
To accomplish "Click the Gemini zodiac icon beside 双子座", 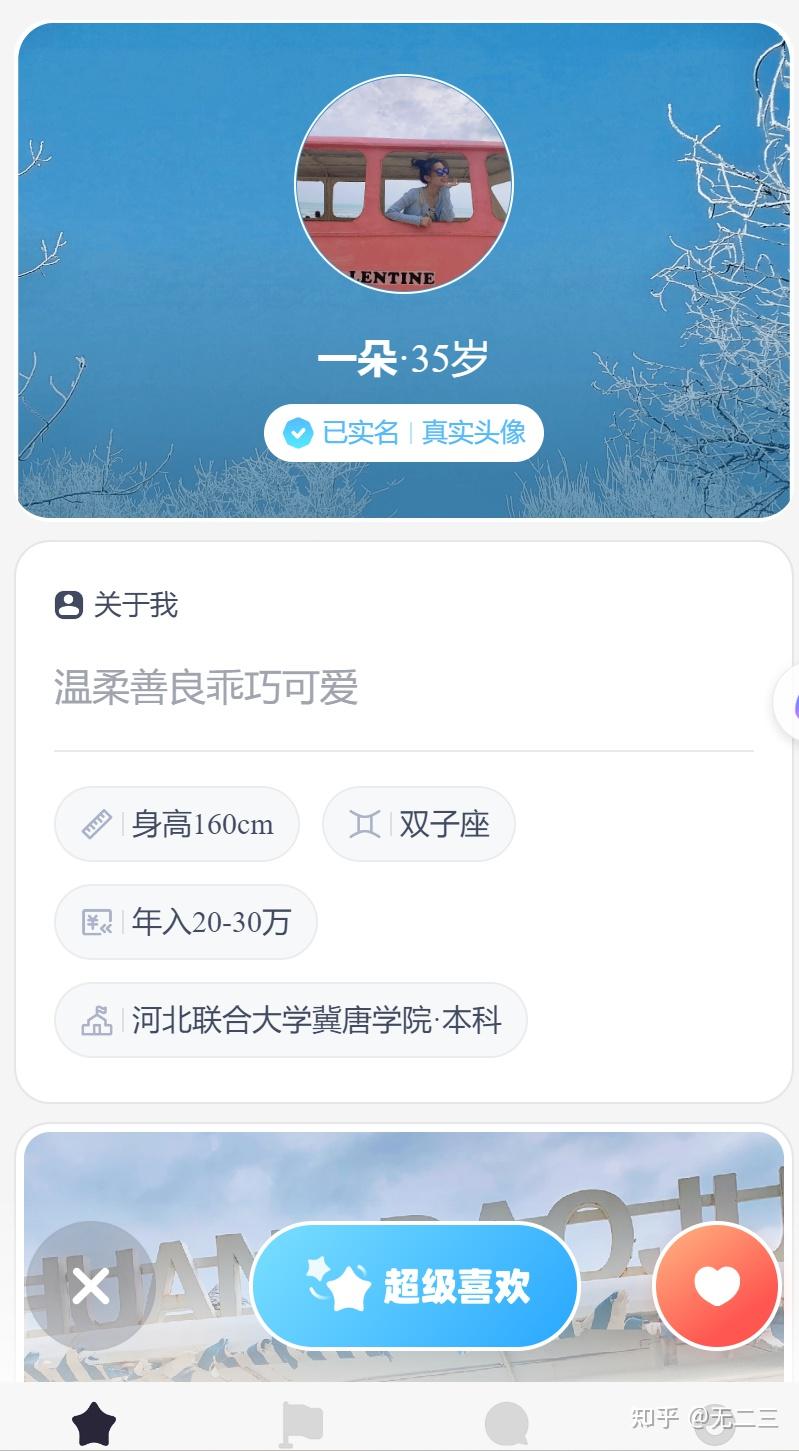I will [x=363, y=823].
